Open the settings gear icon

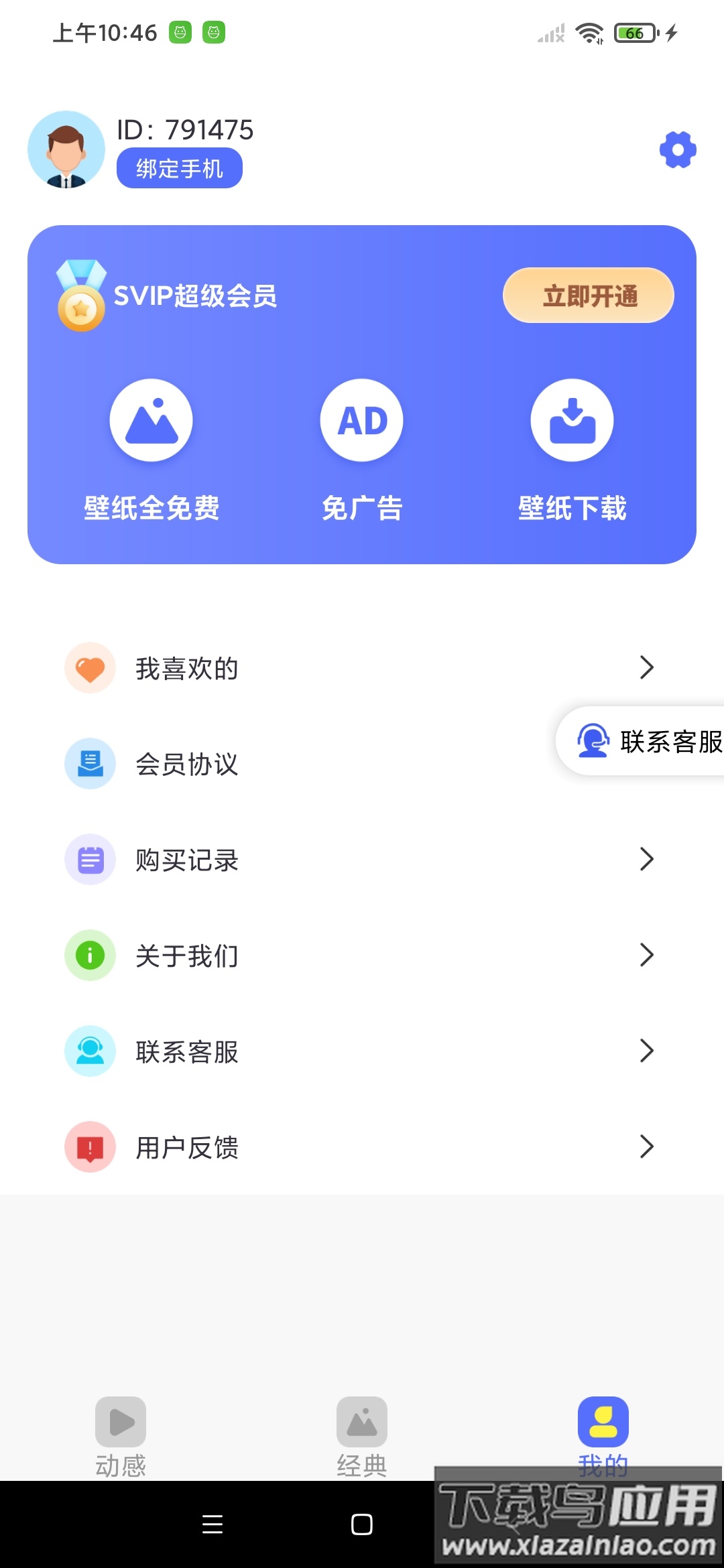coord(677,149)
